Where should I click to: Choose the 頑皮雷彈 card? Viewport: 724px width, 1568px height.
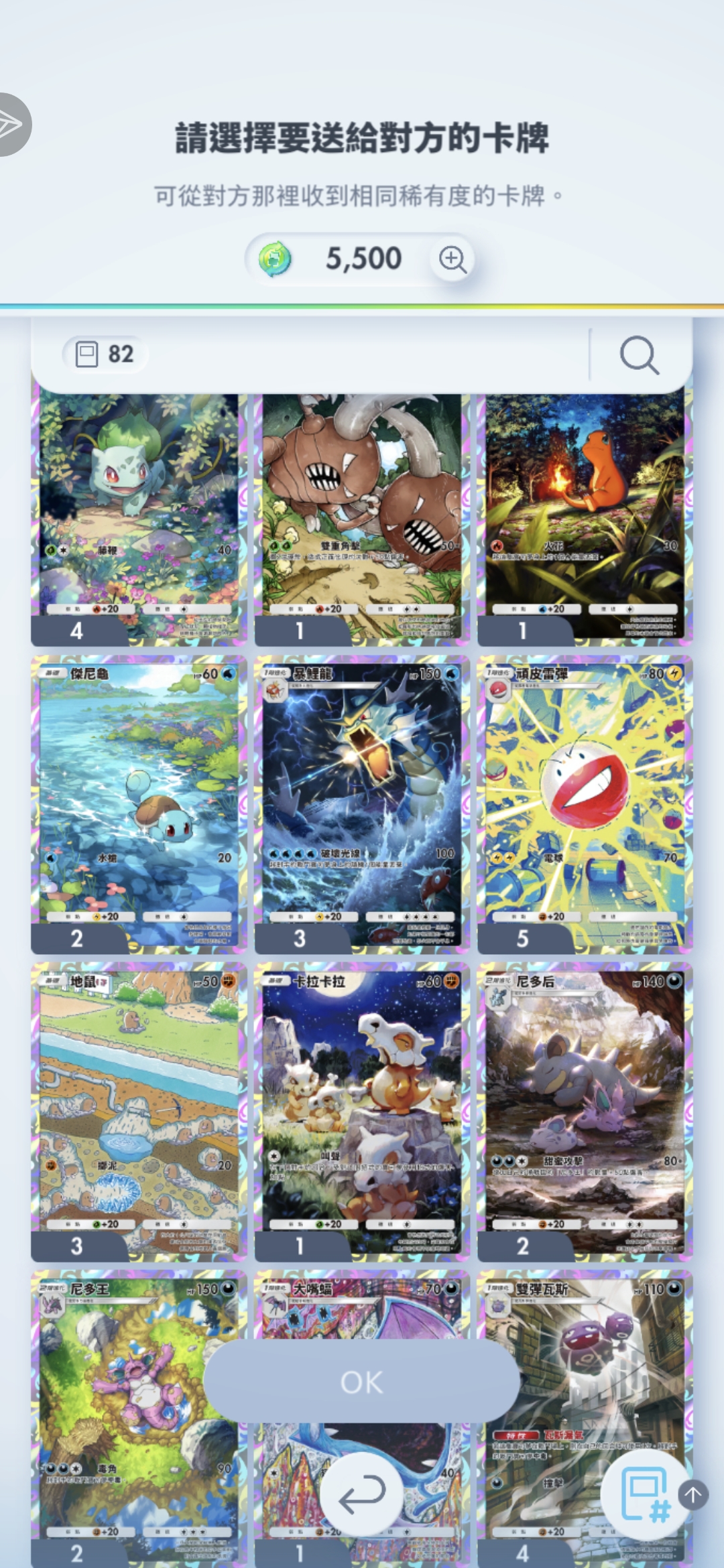pos(585,804)
